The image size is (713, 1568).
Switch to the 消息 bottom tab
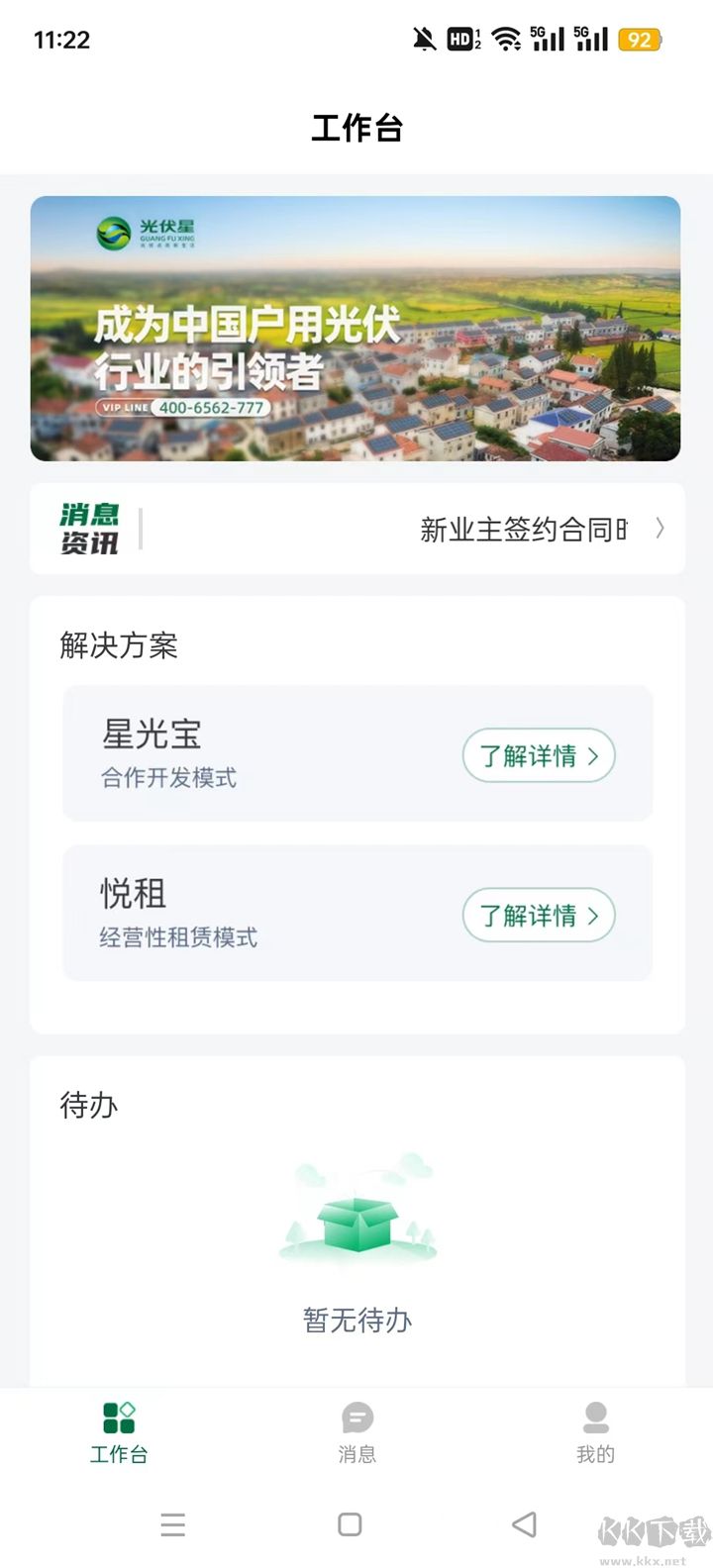356,1433
